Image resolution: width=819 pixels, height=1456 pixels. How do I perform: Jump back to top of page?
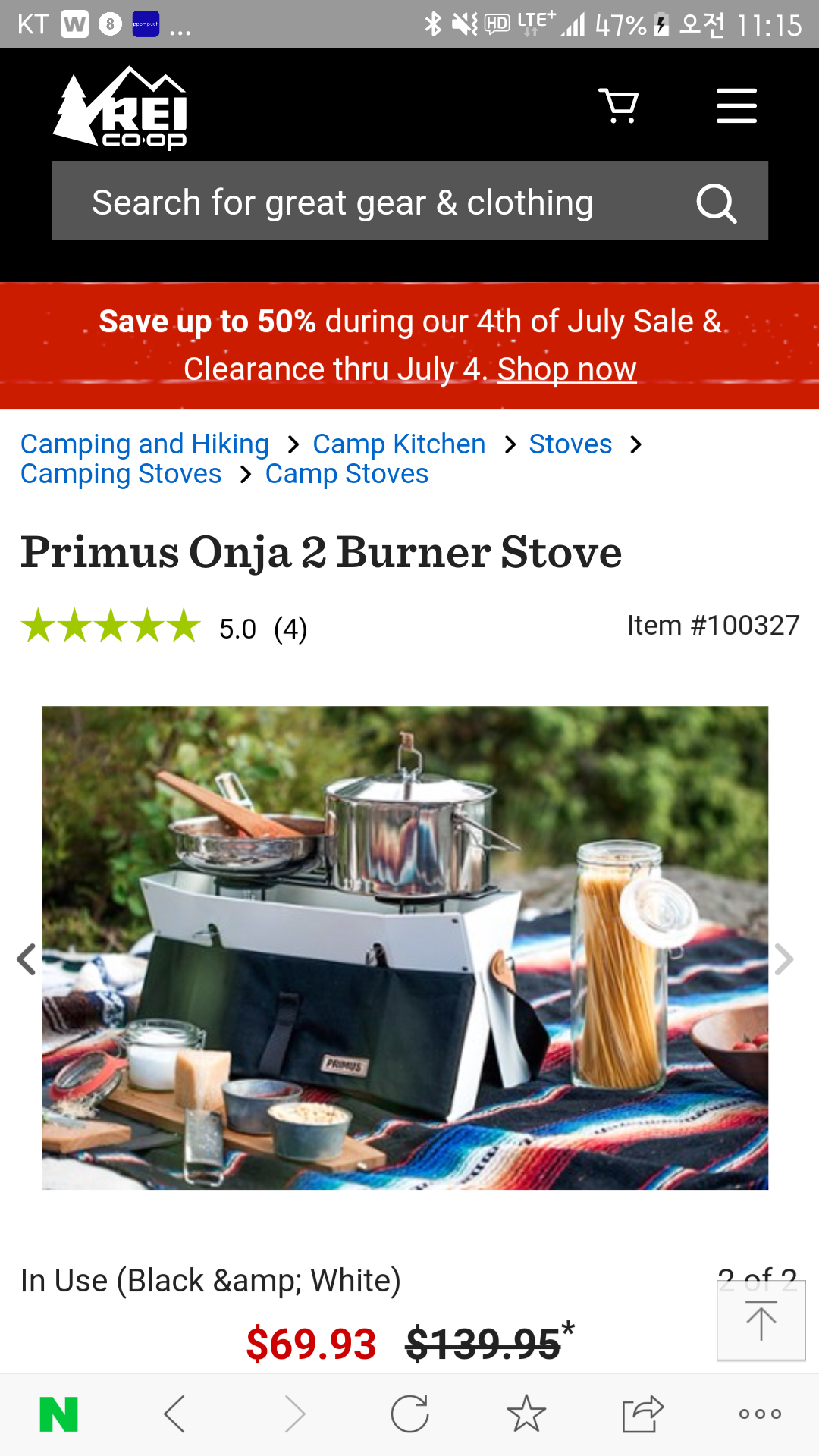(x=761, y=1320)
